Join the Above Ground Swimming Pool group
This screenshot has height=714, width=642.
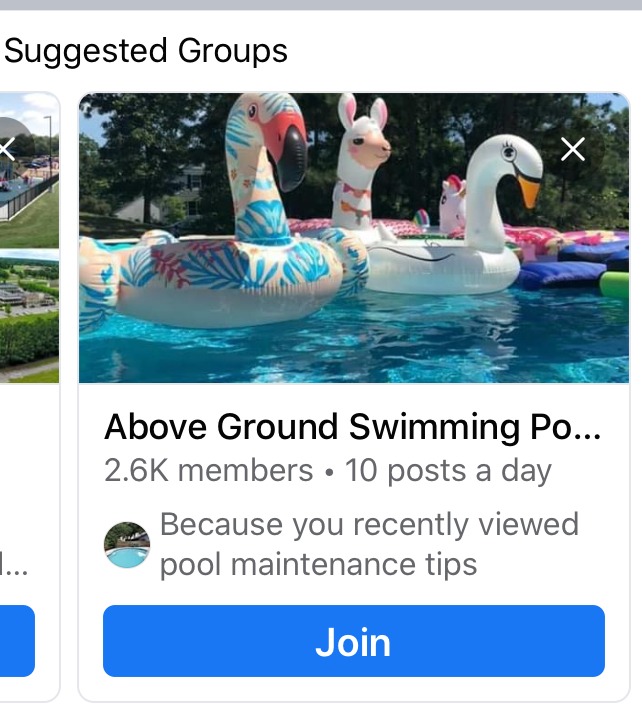(353, 642)
